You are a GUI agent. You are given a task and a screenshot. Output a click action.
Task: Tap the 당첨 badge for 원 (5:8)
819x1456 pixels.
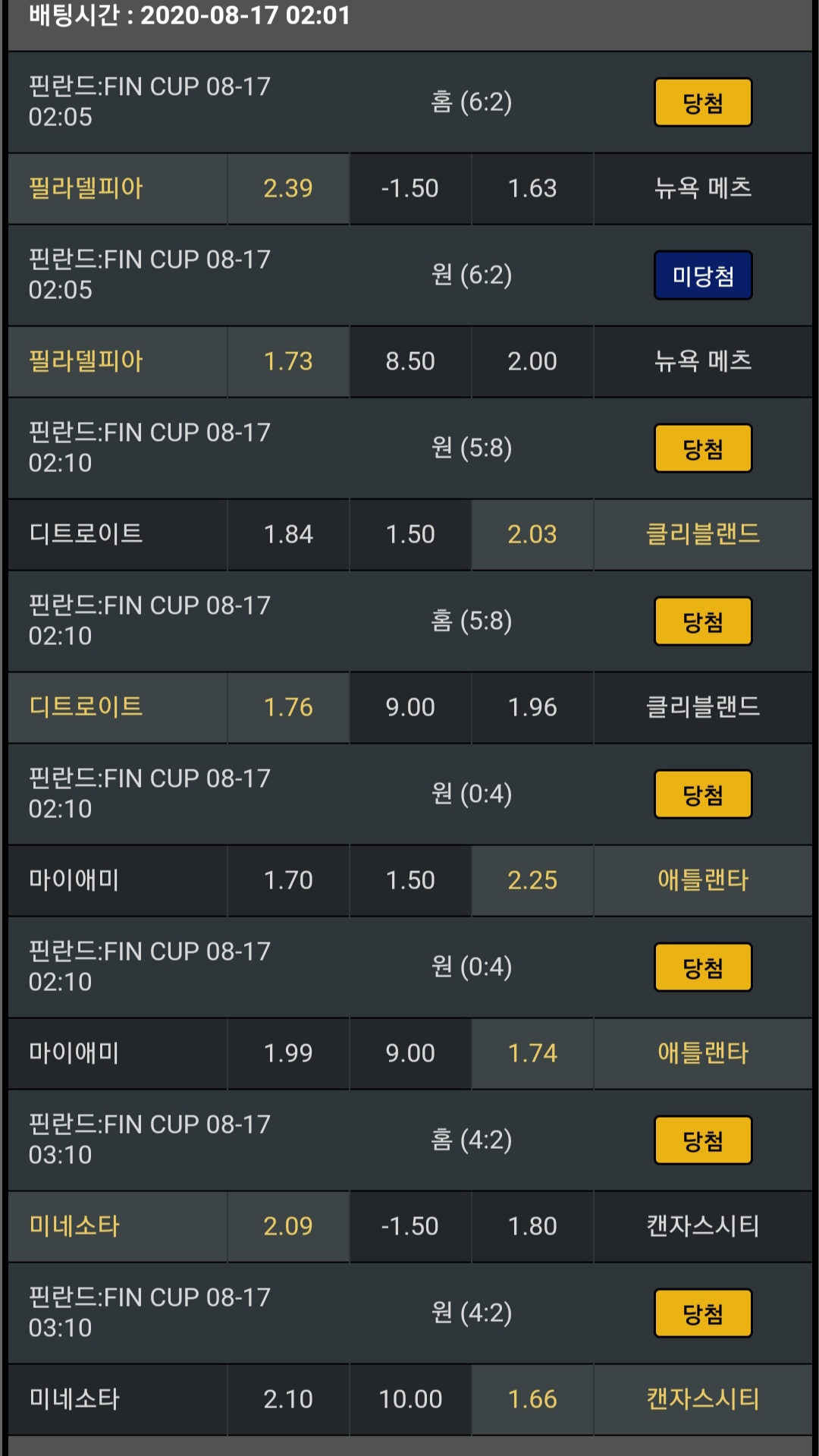coord(703,448)
